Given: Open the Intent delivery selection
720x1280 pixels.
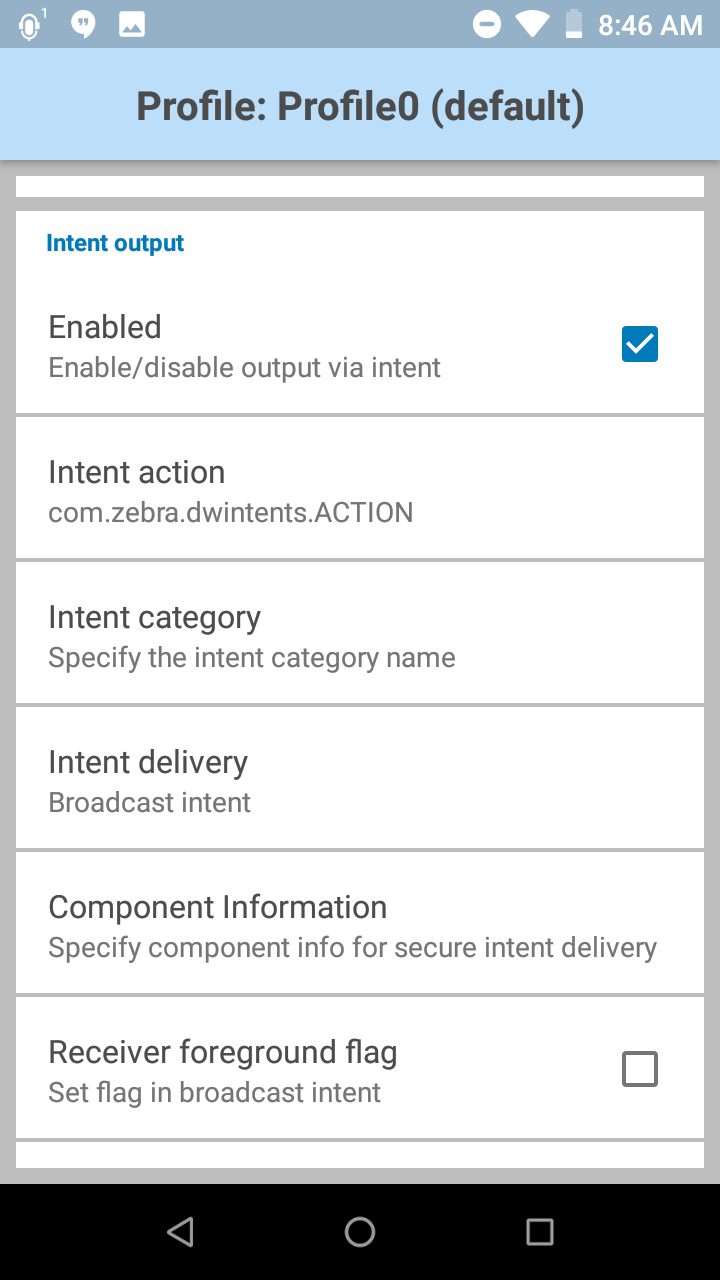Looking at the screenshot, I should click(360, 778).
